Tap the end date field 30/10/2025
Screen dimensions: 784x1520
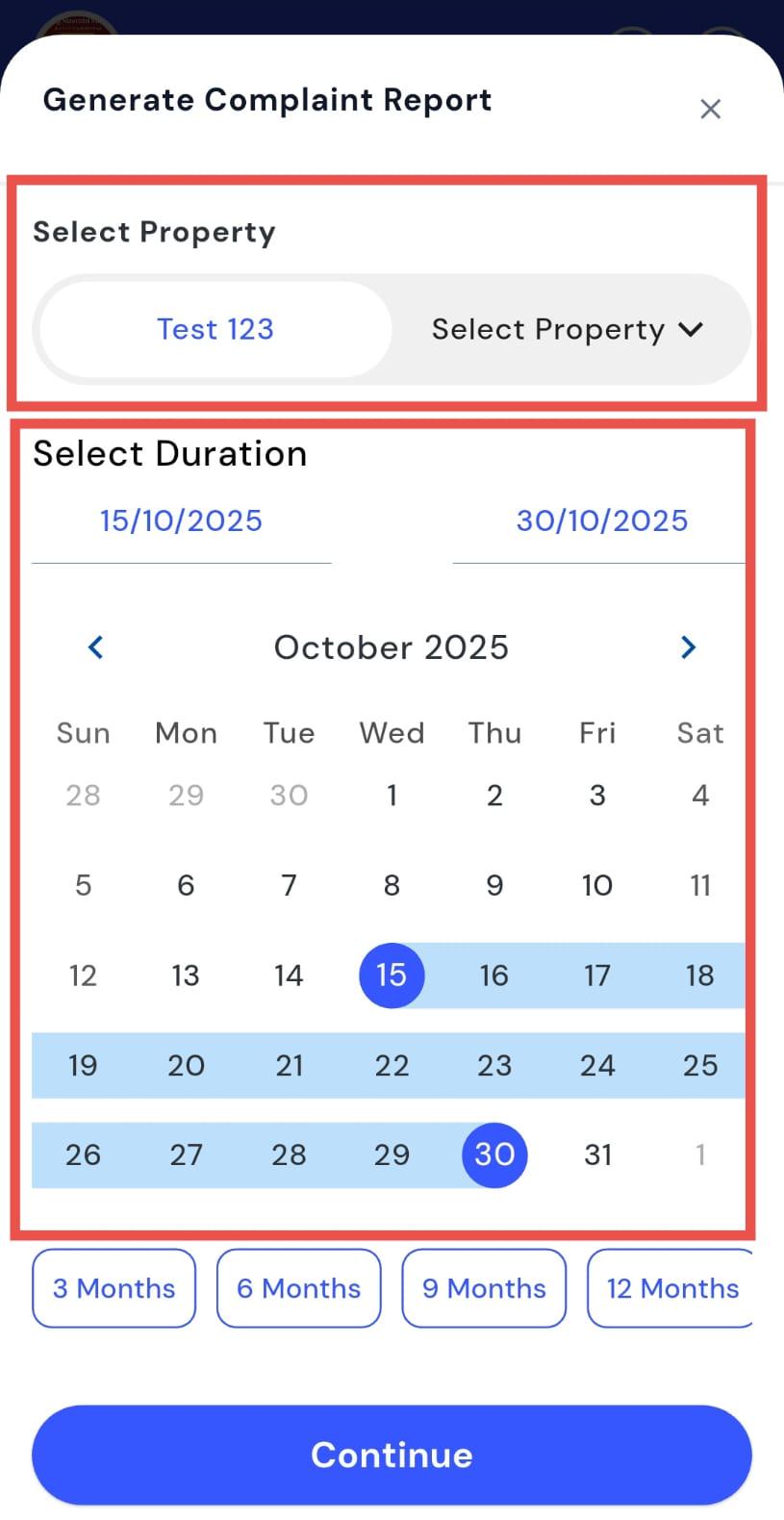click(601, 520)
